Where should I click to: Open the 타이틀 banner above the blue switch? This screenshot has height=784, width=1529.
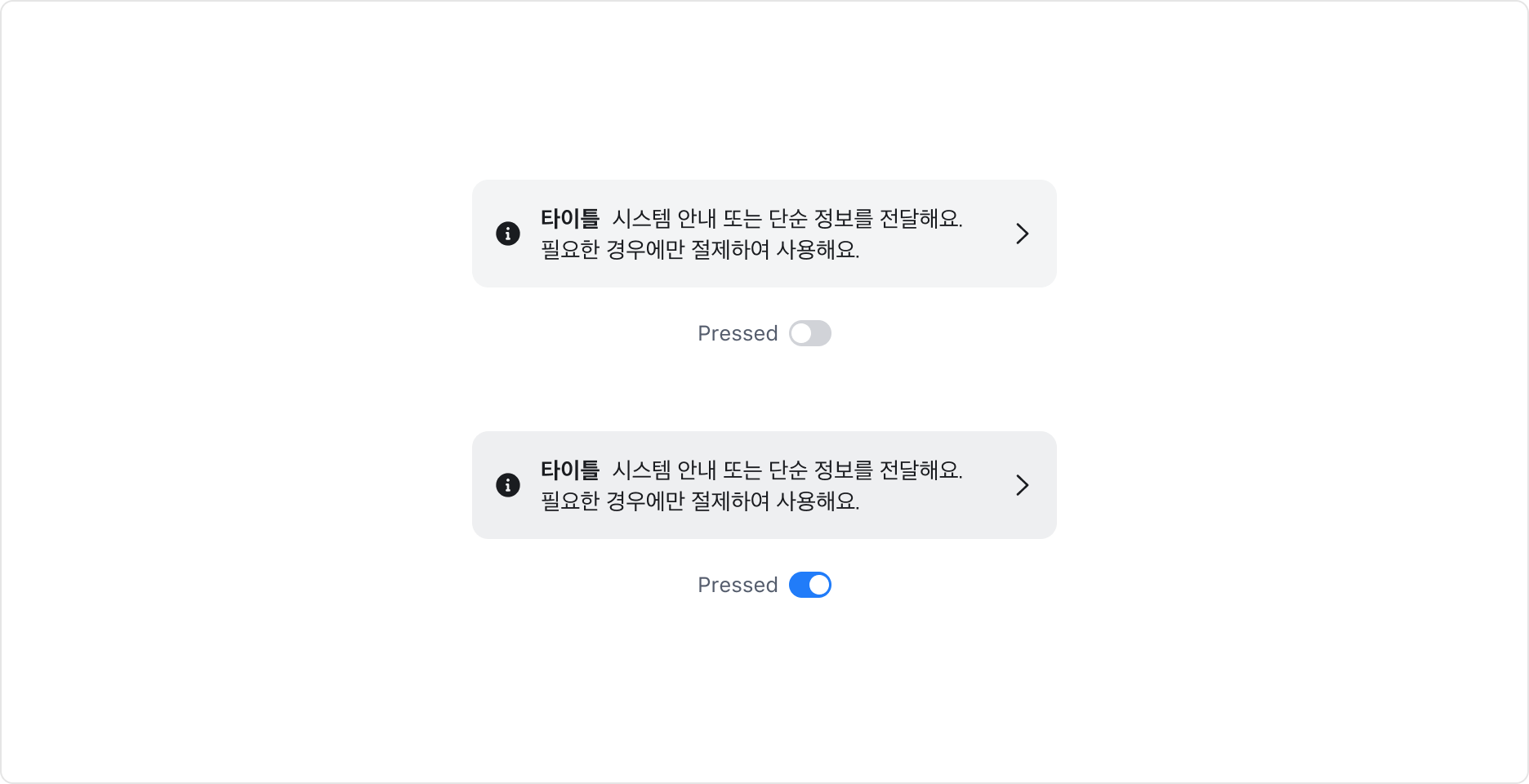tap(764, 485)
